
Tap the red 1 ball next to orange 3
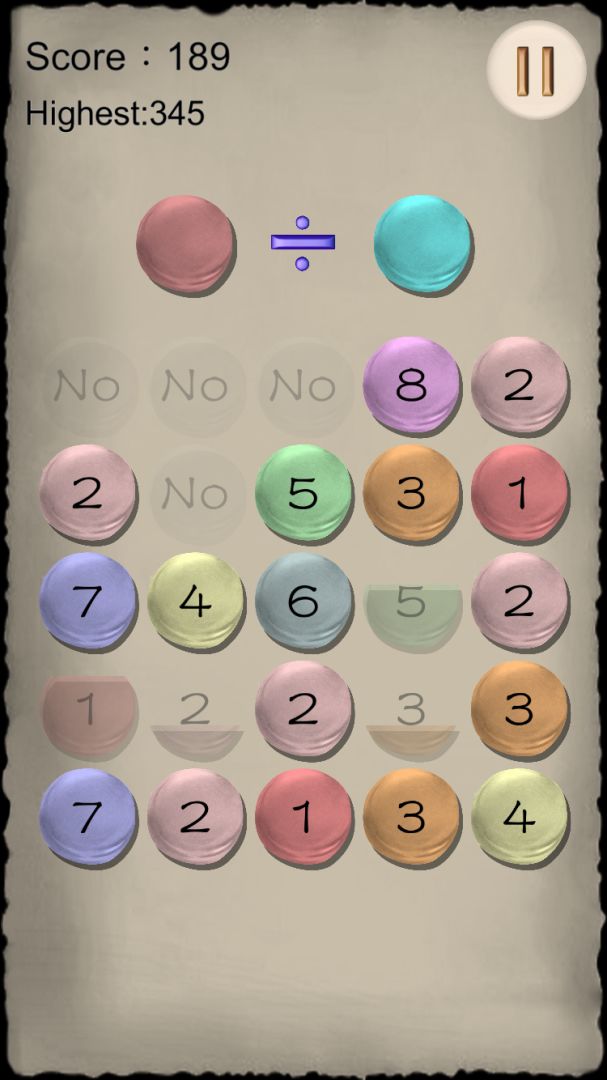point(519,493)
